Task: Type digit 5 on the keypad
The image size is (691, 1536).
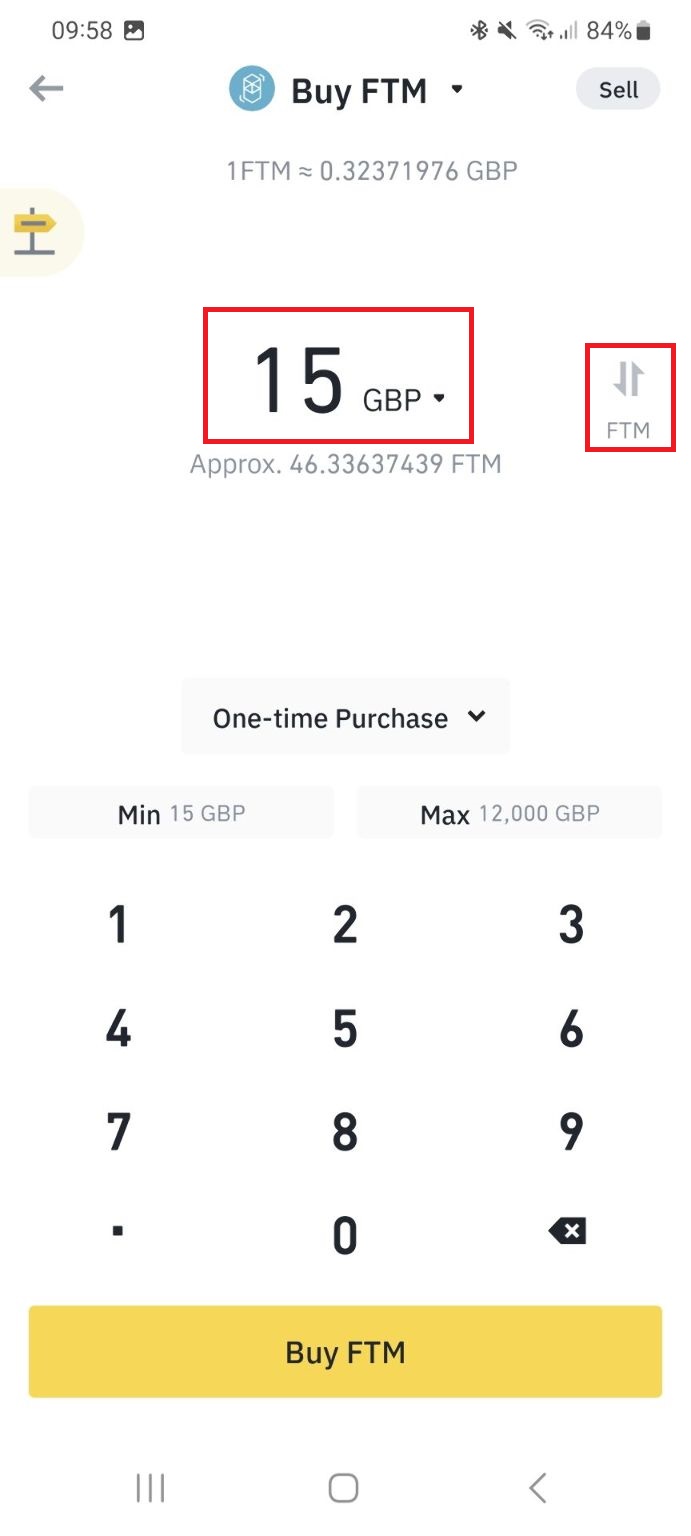Action: 345,1029
